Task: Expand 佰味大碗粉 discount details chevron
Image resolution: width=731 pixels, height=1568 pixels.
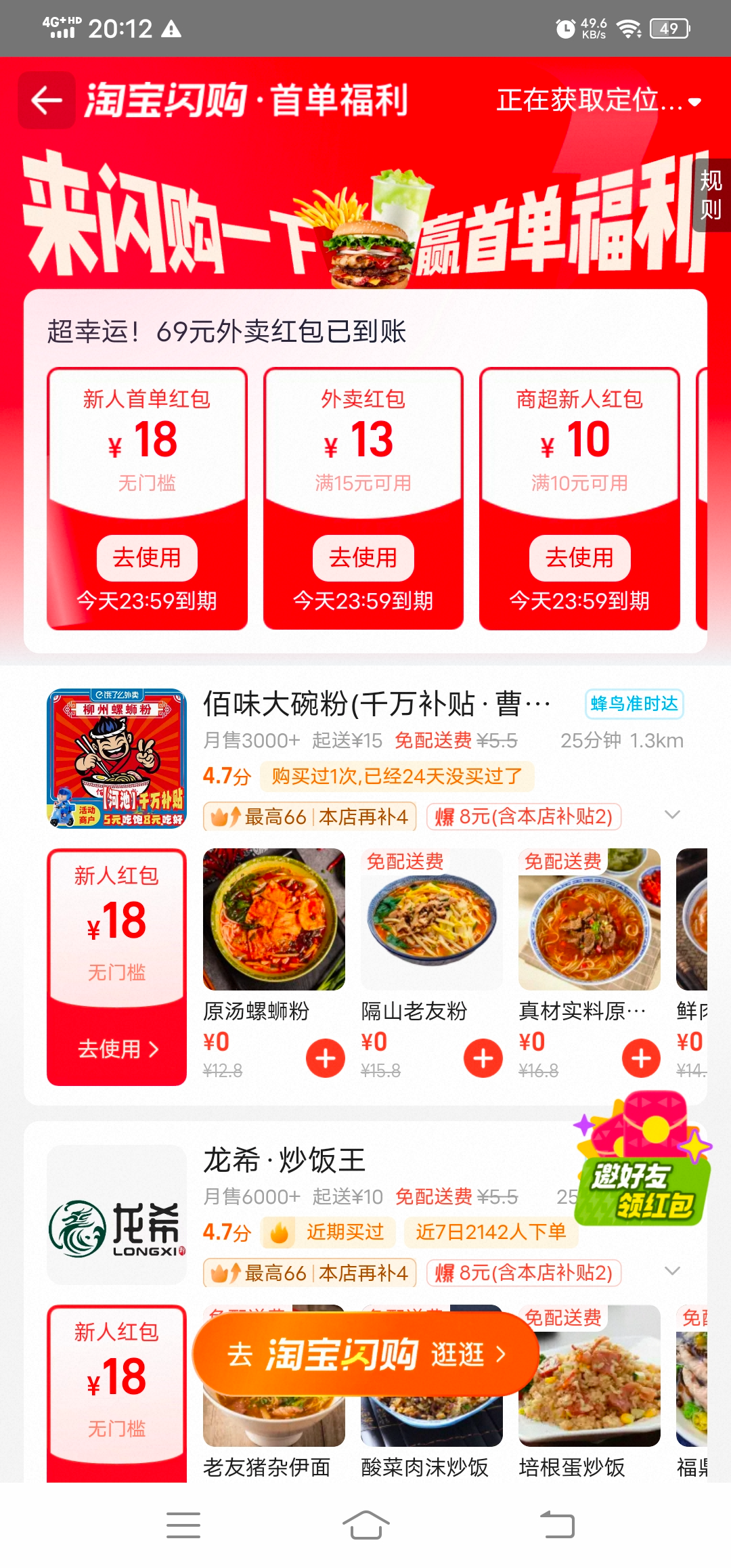Action: [672, 814]
